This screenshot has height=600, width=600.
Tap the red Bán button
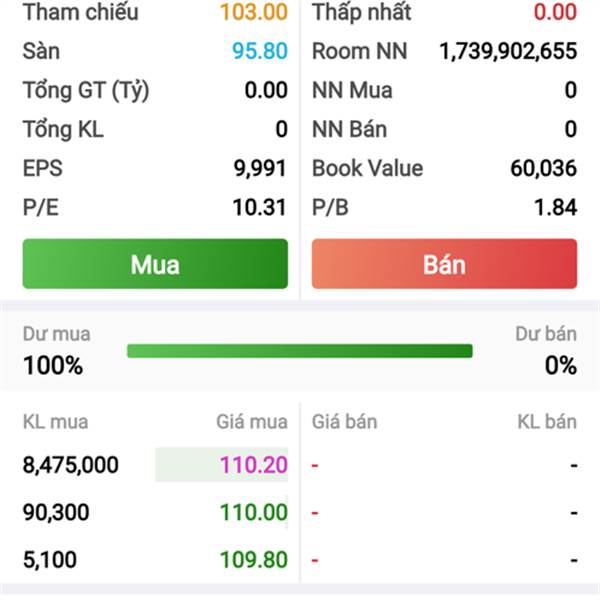click(444, 264)
